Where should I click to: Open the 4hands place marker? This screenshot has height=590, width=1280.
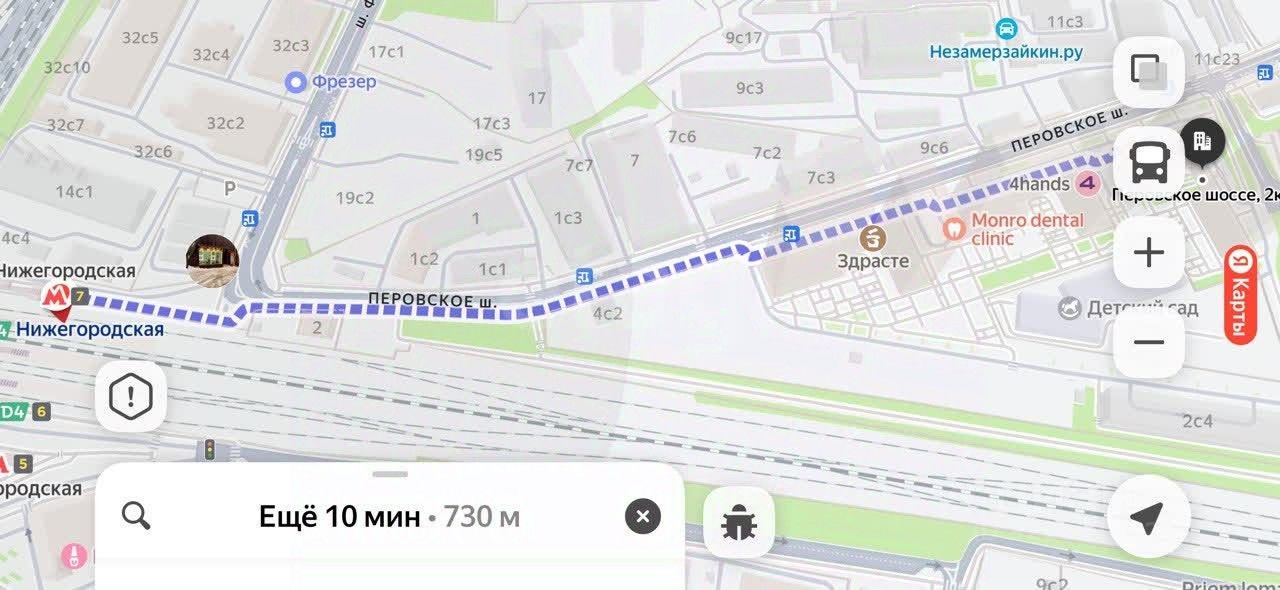coord(1087,183)
